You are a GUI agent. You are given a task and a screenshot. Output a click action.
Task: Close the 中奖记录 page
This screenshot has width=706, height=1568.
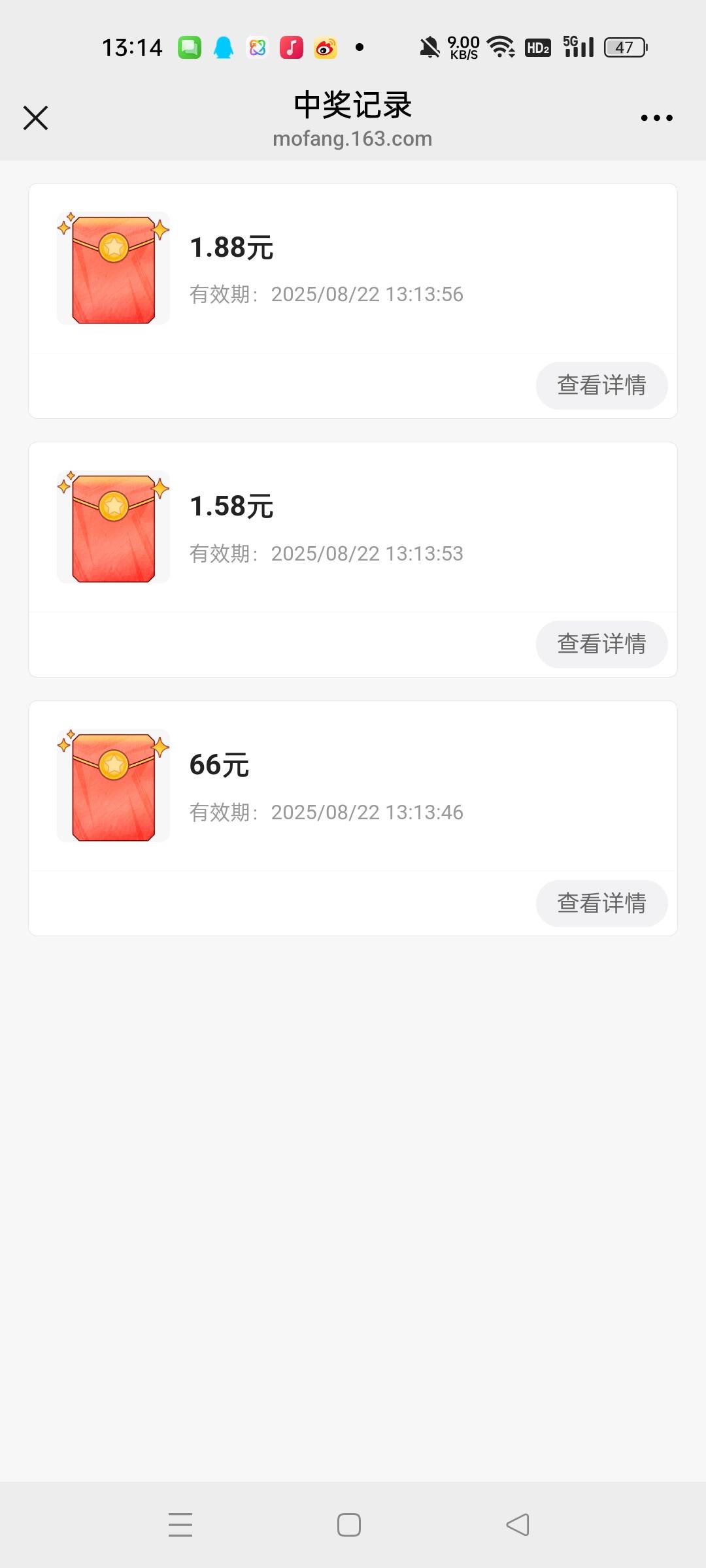[x=35, y=118]
